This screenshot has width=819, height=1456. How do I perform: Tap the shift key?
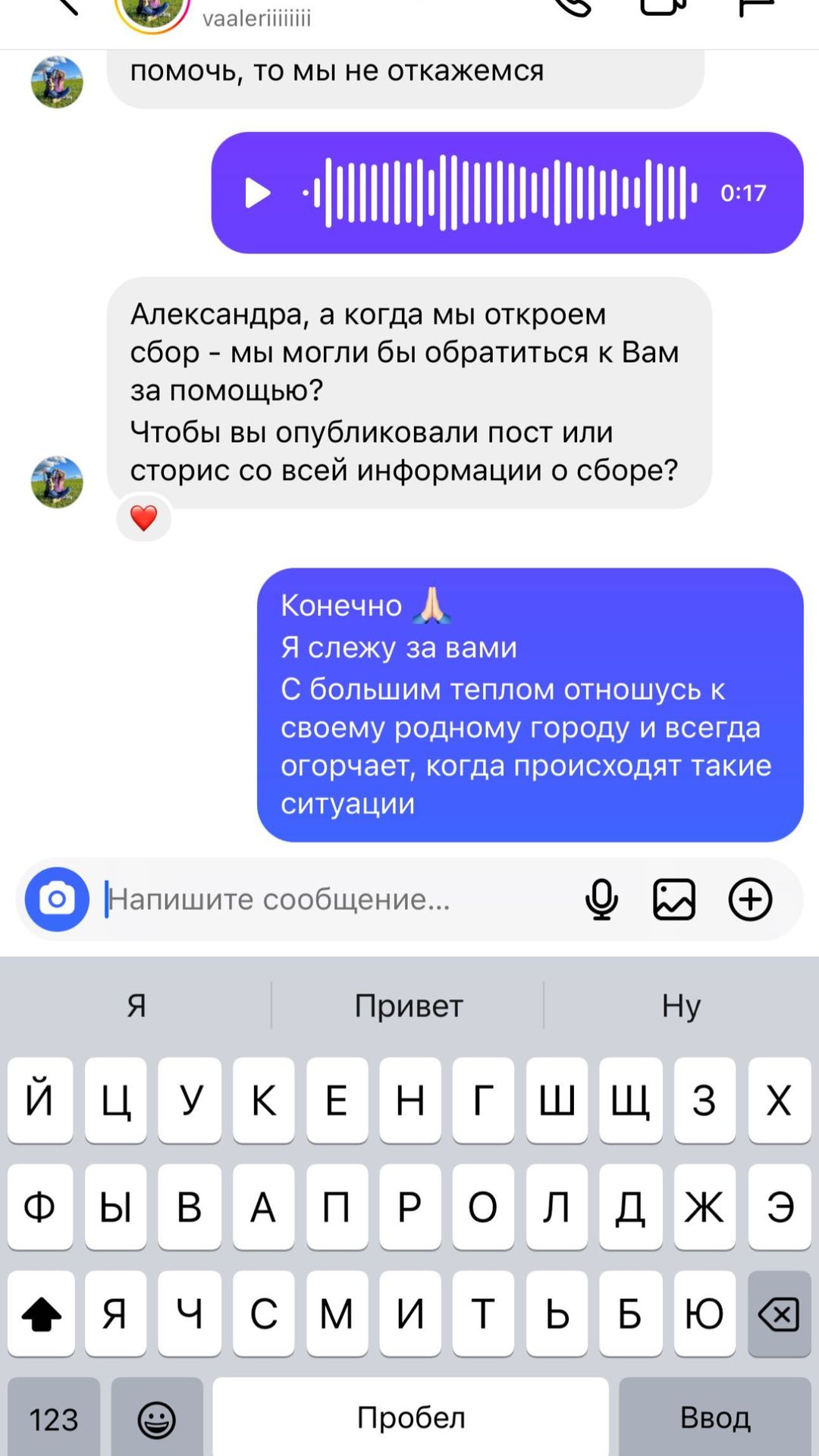[41, 1313]
